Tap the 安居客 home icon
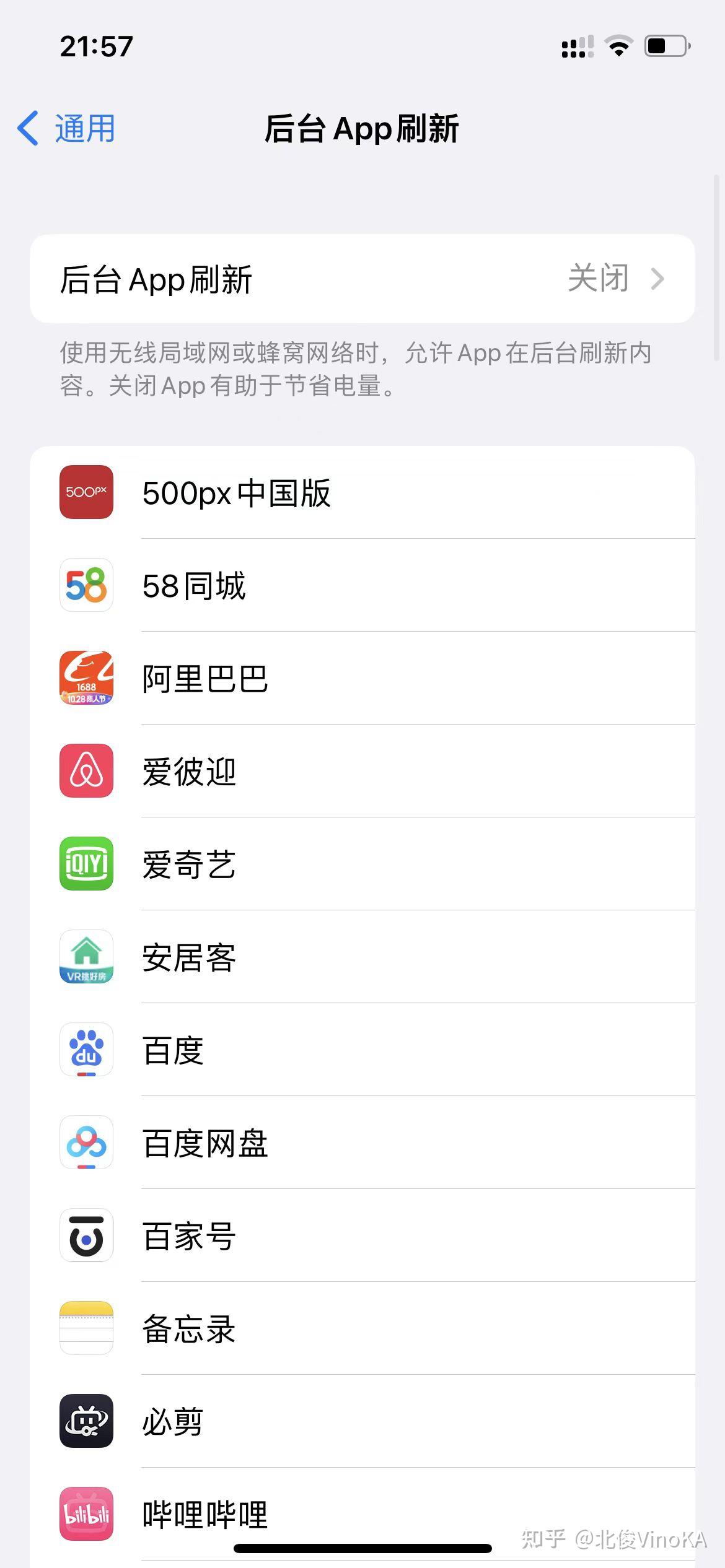This screenshot has height=1568, width=725. pos(86,957)
